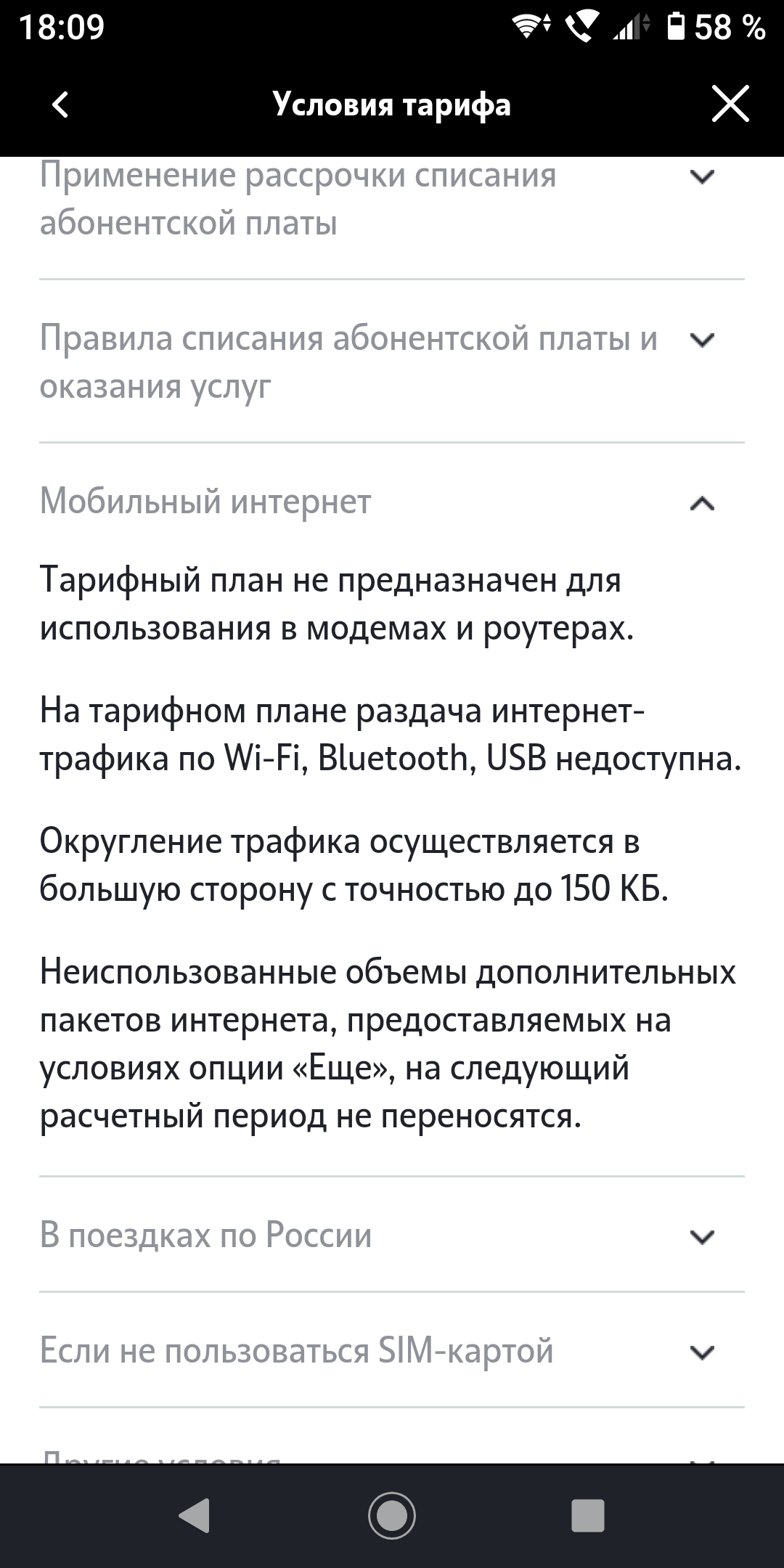Image resolution: width=784 pixels, height=1568 pixels.
Task: Expand Правила списания абонентской платы section
Action: pyautogui.click(x=392, y=362)
